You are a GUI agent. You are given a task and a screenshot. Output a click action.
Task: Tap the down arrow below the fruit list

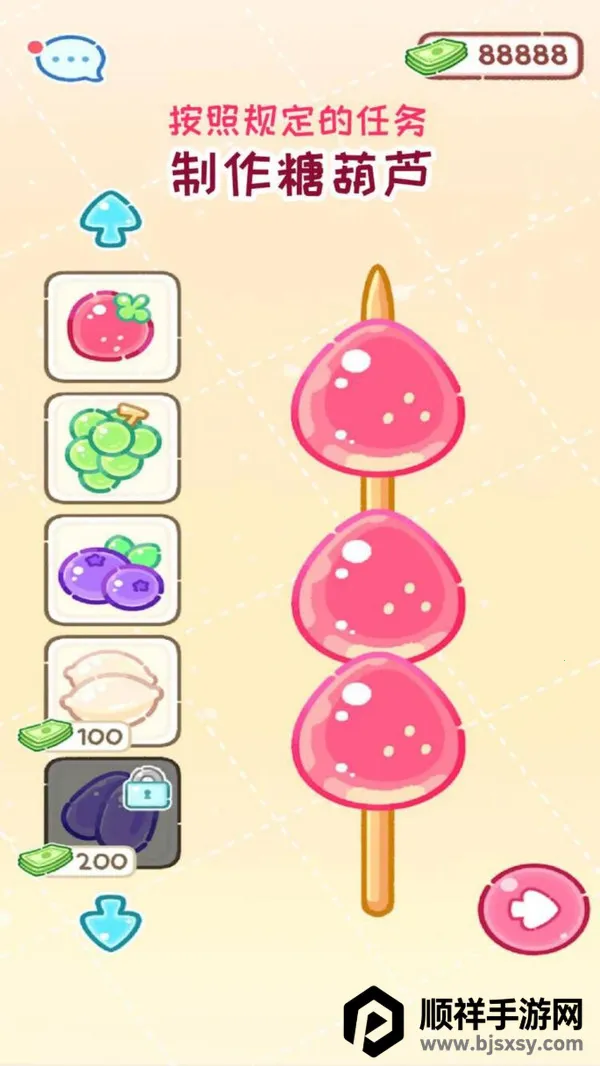111,919
